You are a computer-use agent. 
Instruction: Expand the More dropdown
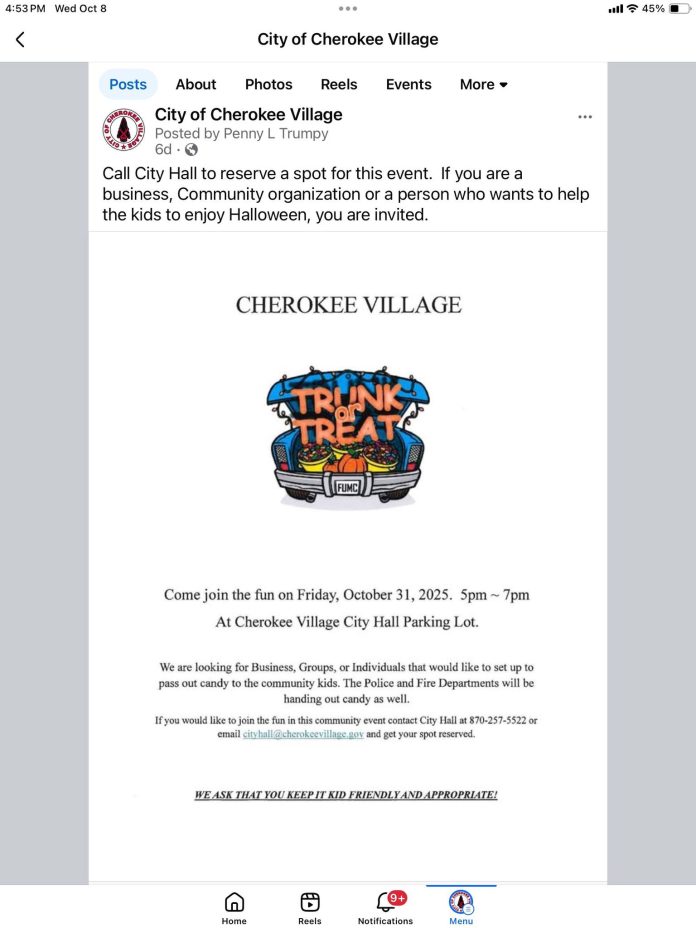tap(484, 85)
